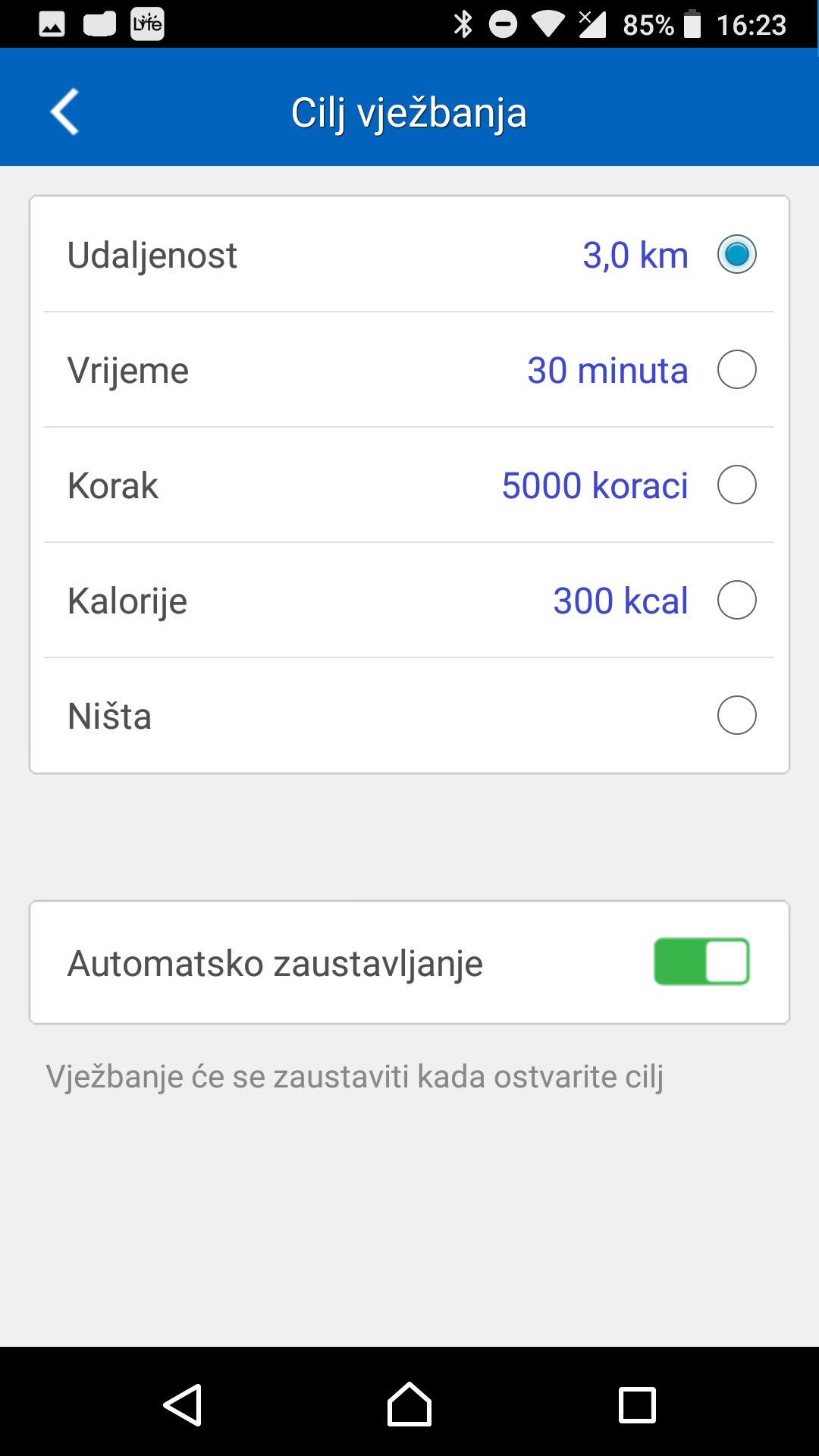Disable Automatsko zaustavljanje switch
The image size is (819, 1456).
point(701,962)
